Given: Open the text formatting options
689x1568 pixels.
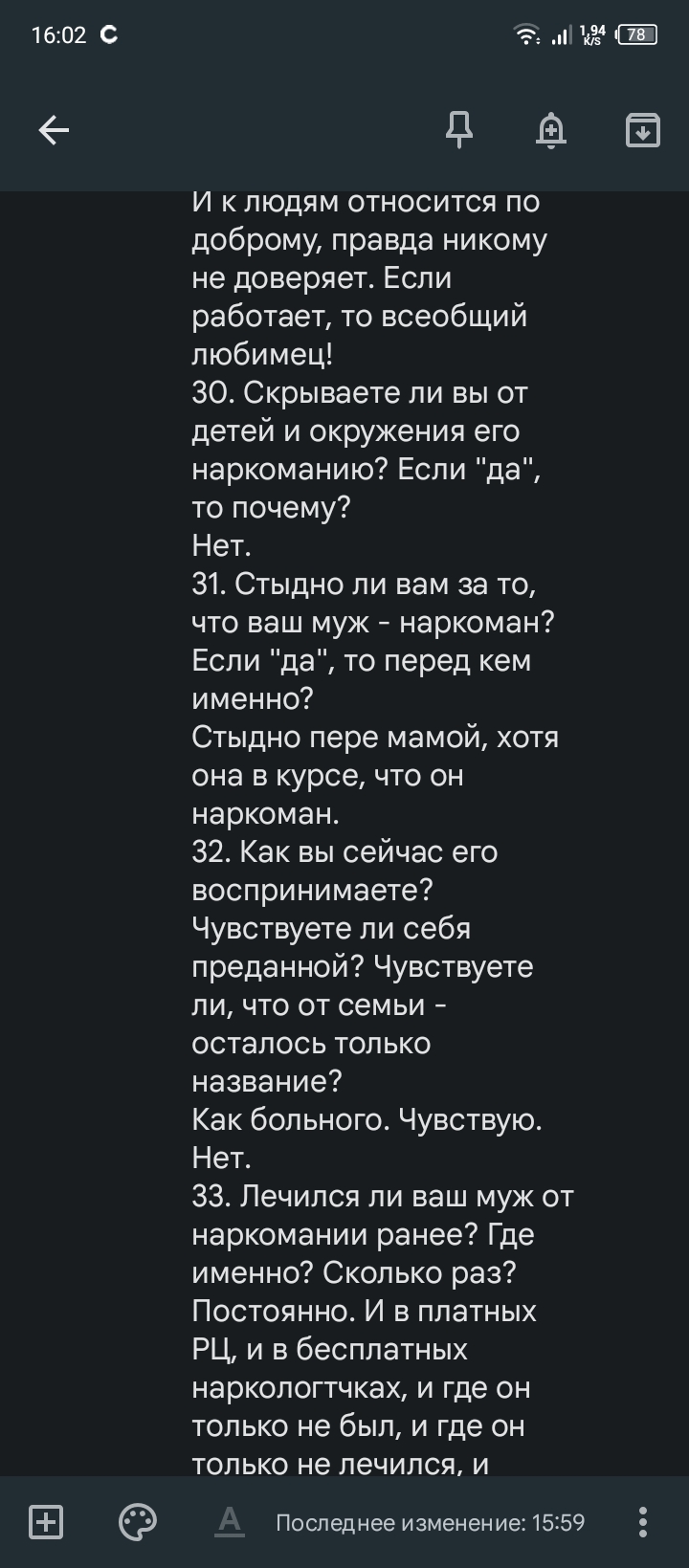Looking at the screenshot, I should [230, 1520].
